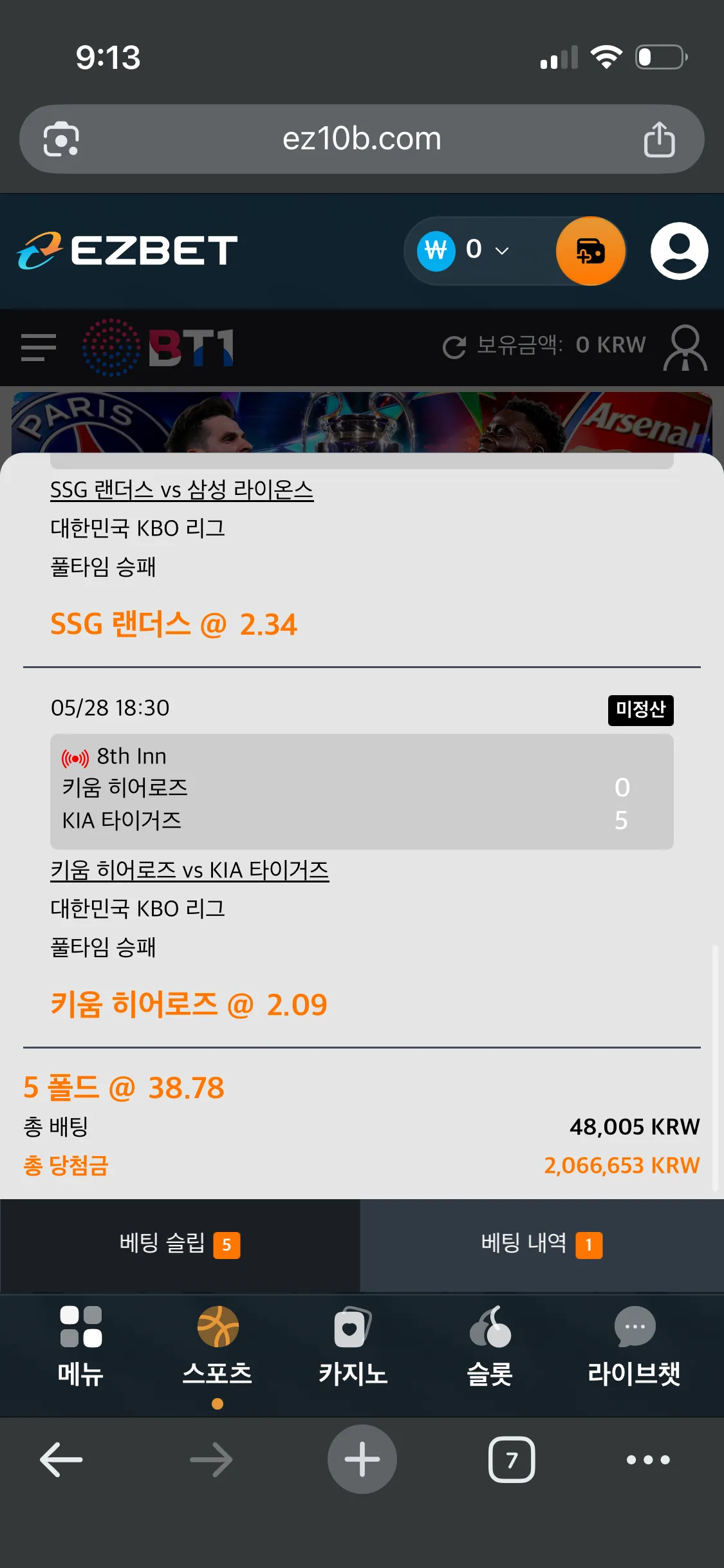
Task: Open SSG 랜더스 vs 삼성 라이온스 match link
Action: (182, 490)
